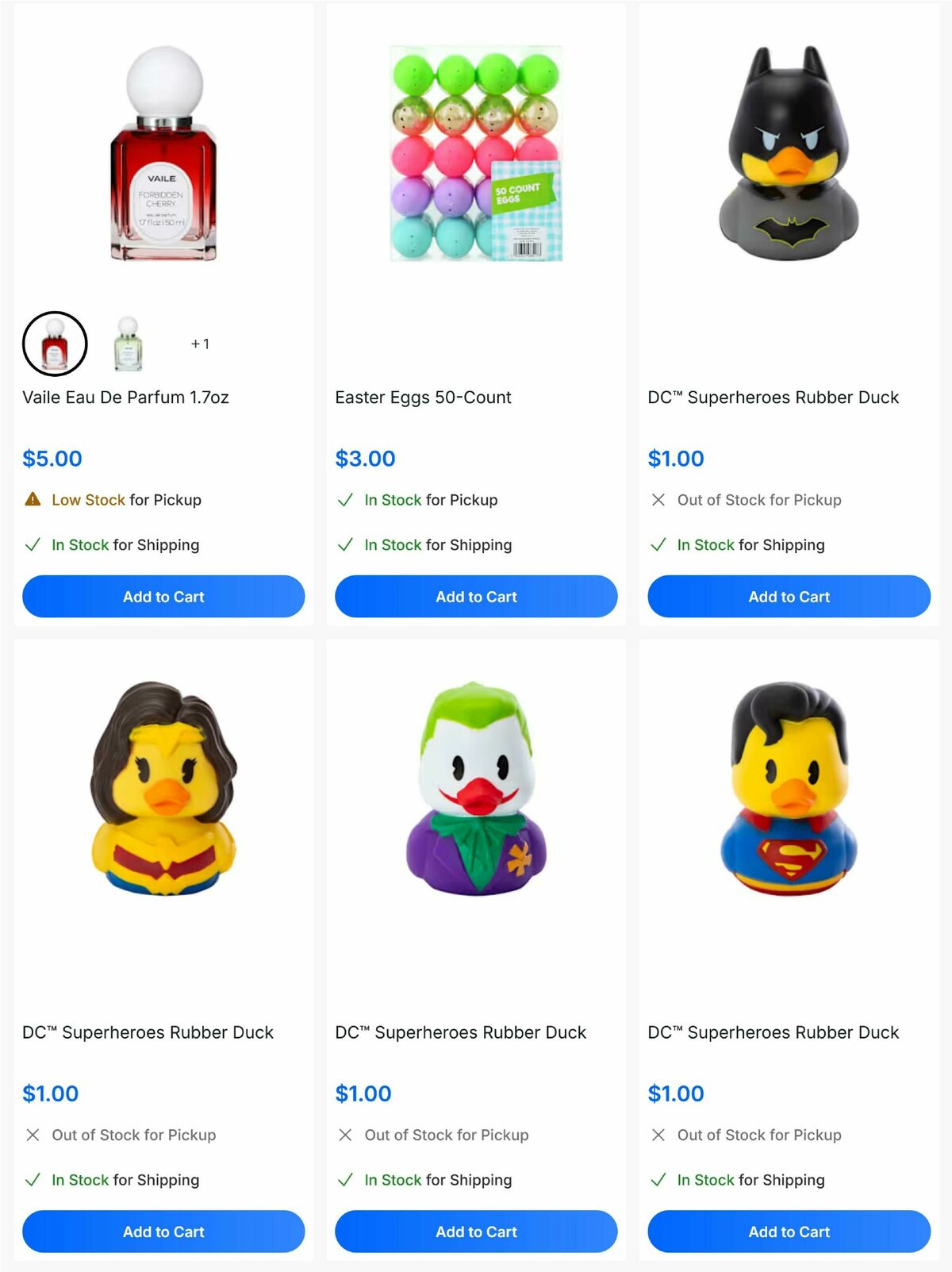This screenshot has height=1272, width=952.
Task: Click the Out of Stock X for Batman duck pickup
Action: coord(658,500)
